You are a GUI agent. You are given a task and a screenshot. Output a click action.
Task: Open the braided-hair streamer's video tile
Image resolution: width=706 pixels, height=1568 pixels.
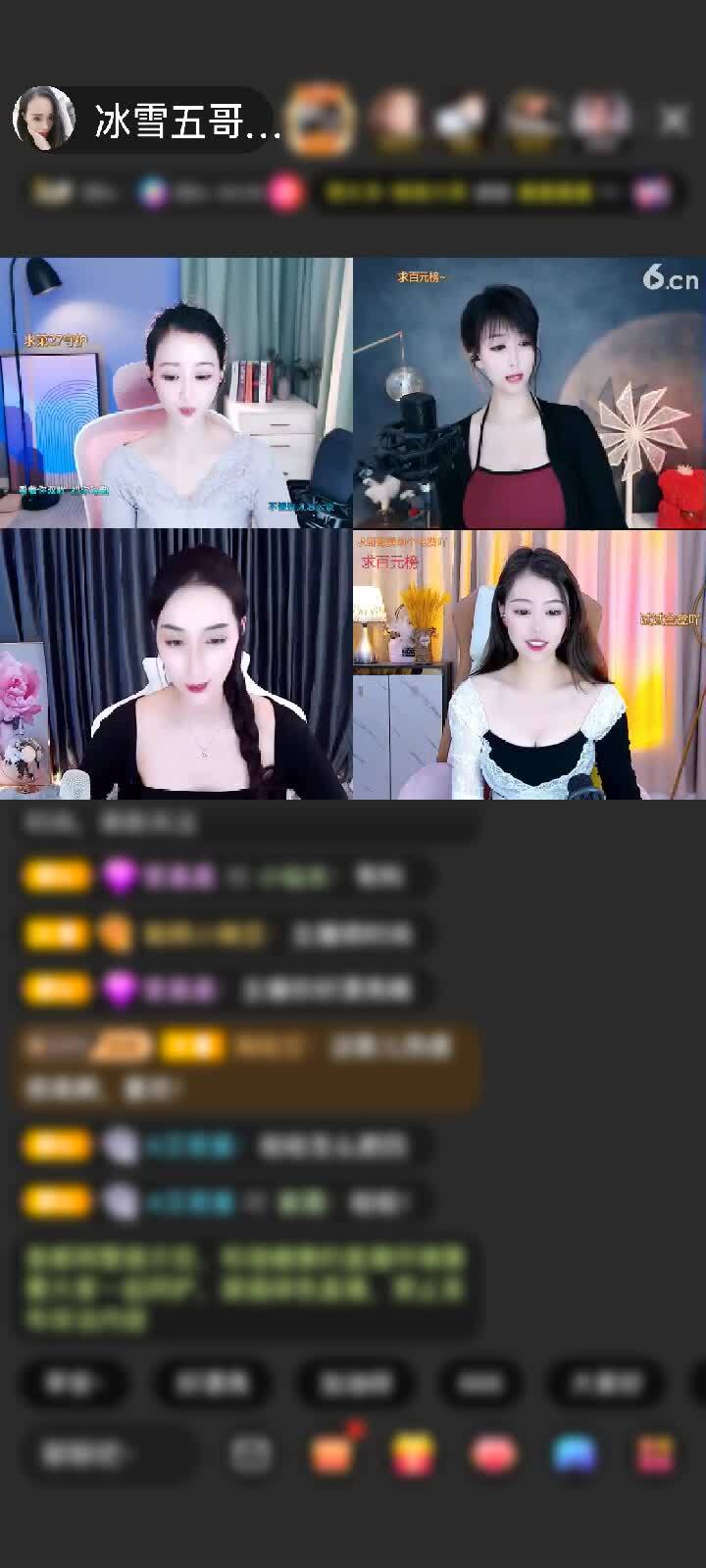[x=176, y=664]
